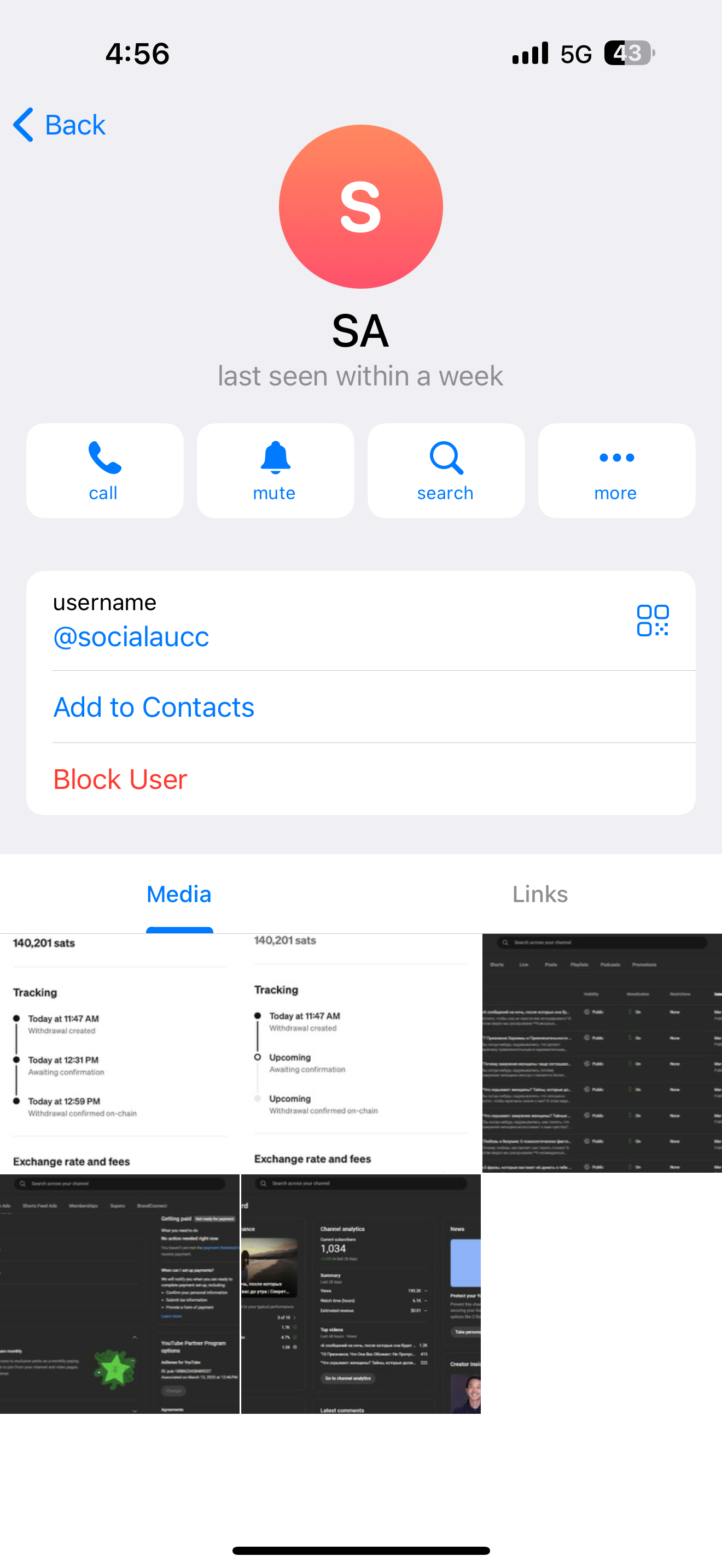Open the dark channel video list image
Image resolution: width=722 pixels, height=1568 pixels.
602,1053
